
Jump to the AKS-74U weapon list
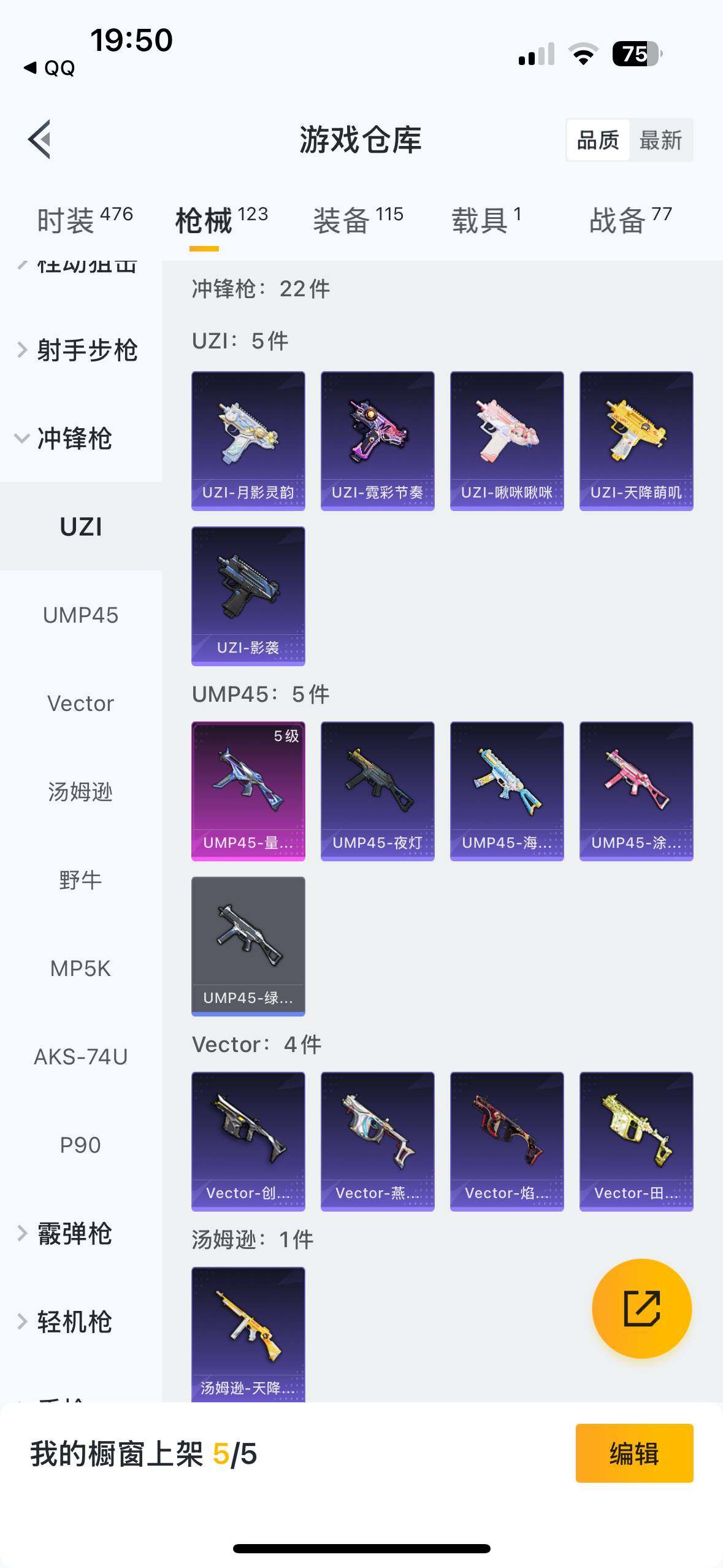point(80,1057)
